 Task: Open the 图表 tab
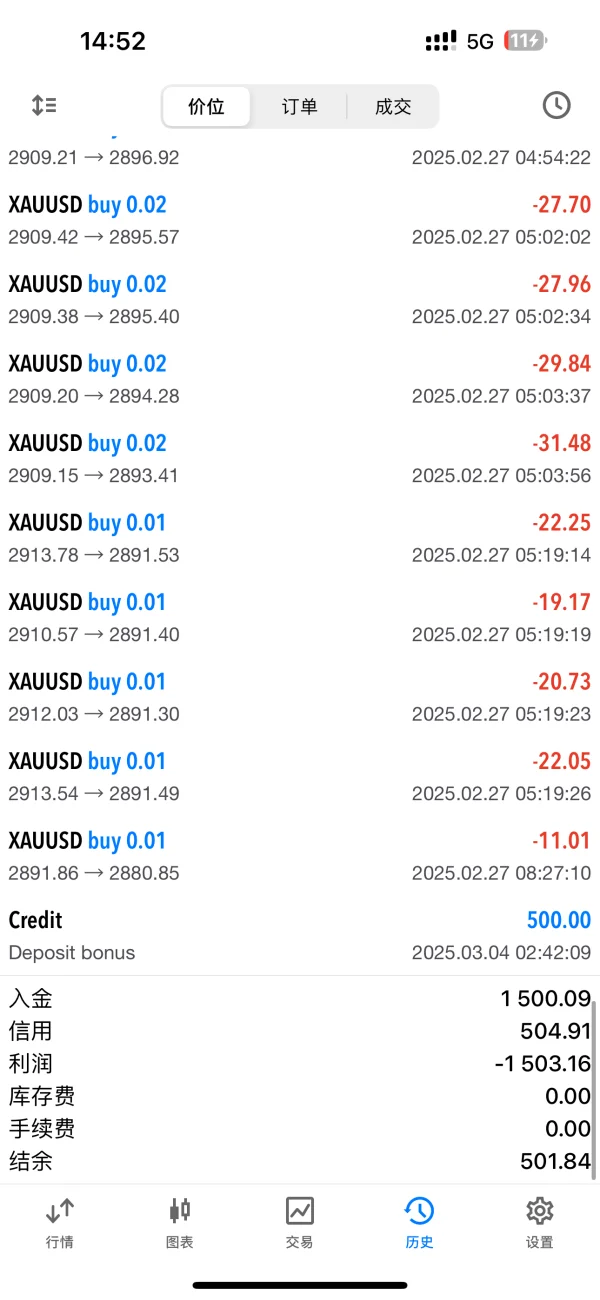180,1223
